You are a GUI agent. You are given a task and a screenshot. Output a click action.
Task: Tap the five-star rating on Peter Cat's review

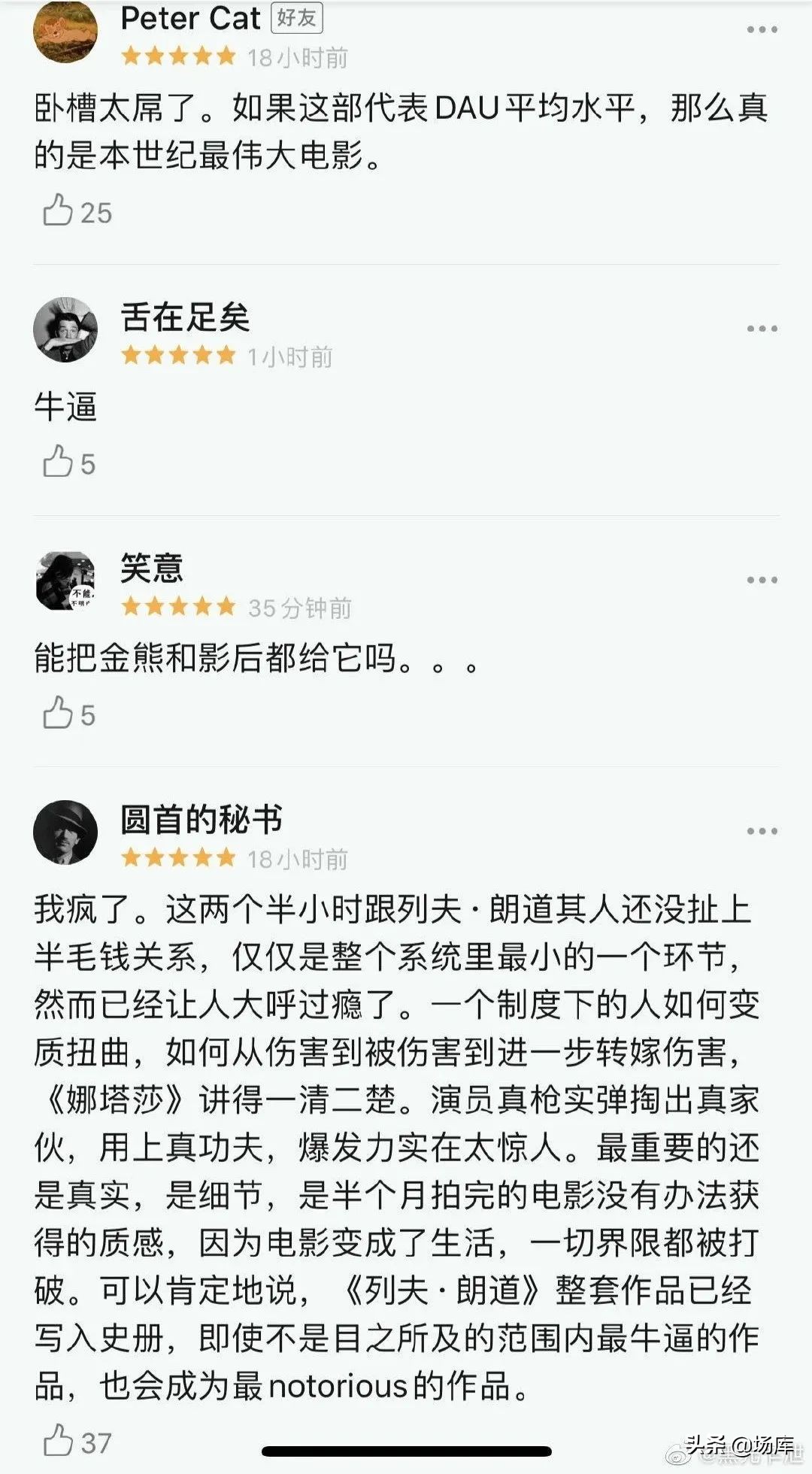coord(178,54)
